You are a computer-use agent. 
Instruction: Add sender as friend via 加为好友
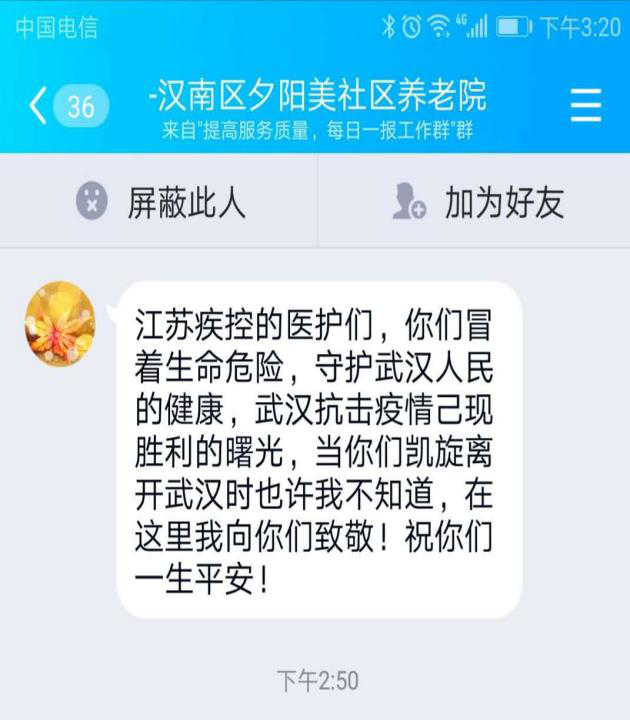(478, 203)
